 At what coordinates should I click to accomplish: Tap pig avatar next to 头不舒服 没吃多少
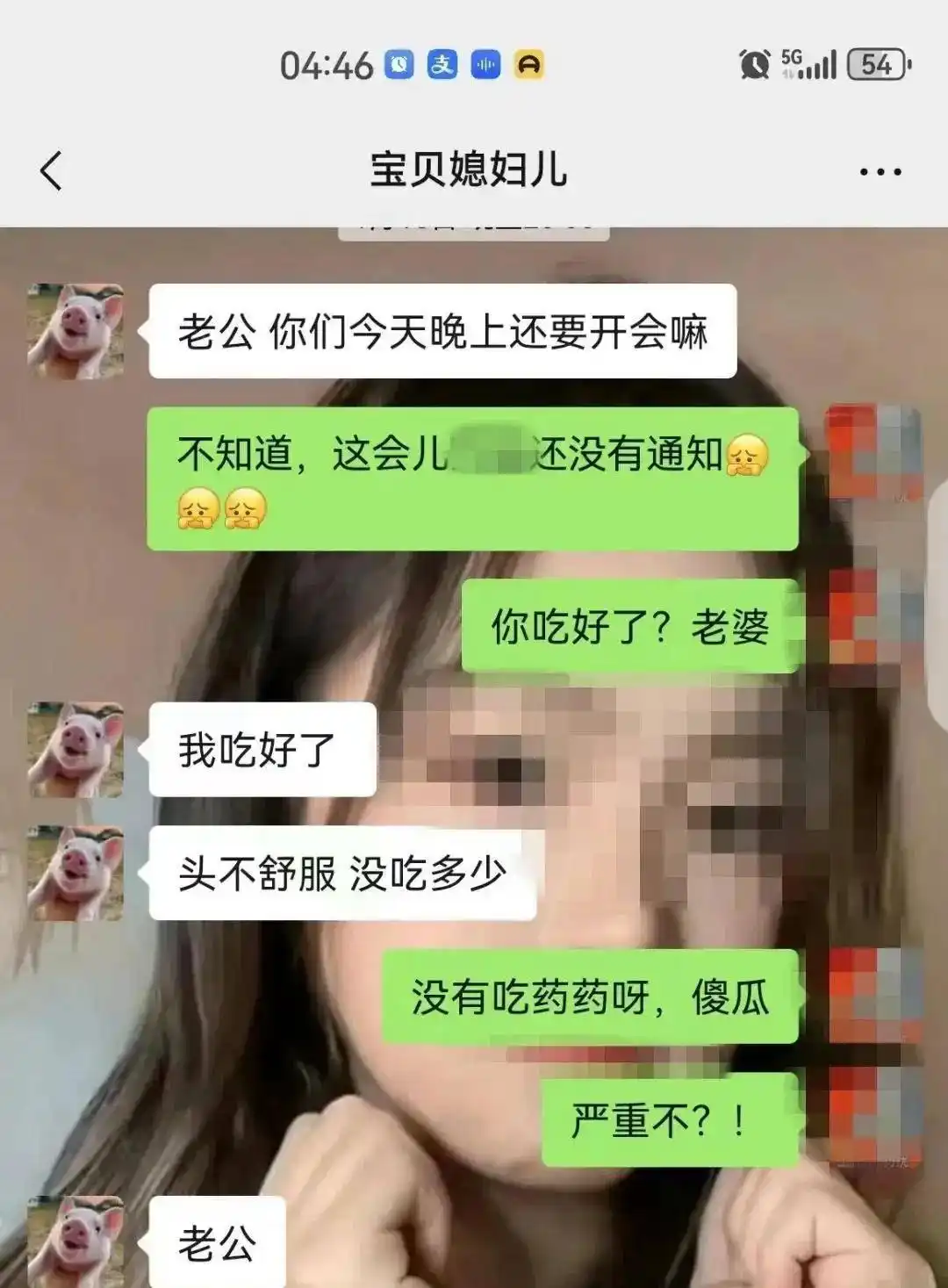click(x=75, y=873)
